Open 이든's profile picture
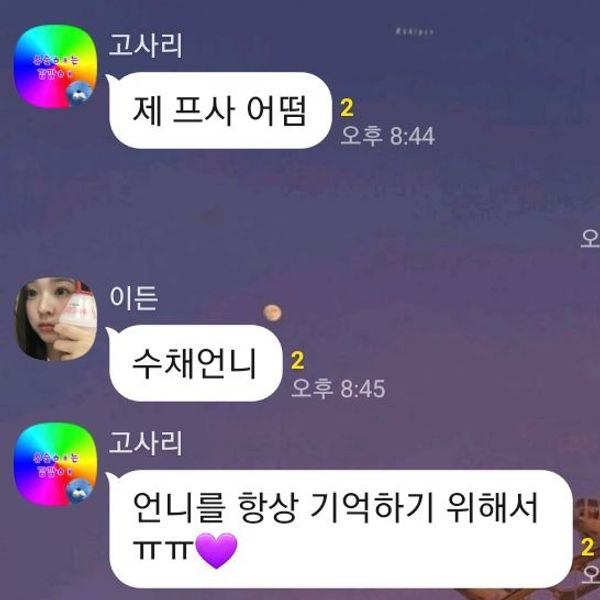This screenshot has width=600, height=600. [x=55, y=321]
